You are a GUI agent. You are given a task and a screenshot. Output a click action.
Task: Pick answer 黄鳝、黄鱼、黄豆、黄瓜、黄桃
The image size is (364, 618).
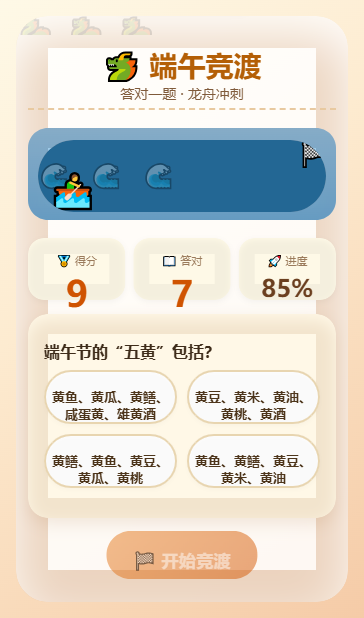click(110, 461)
